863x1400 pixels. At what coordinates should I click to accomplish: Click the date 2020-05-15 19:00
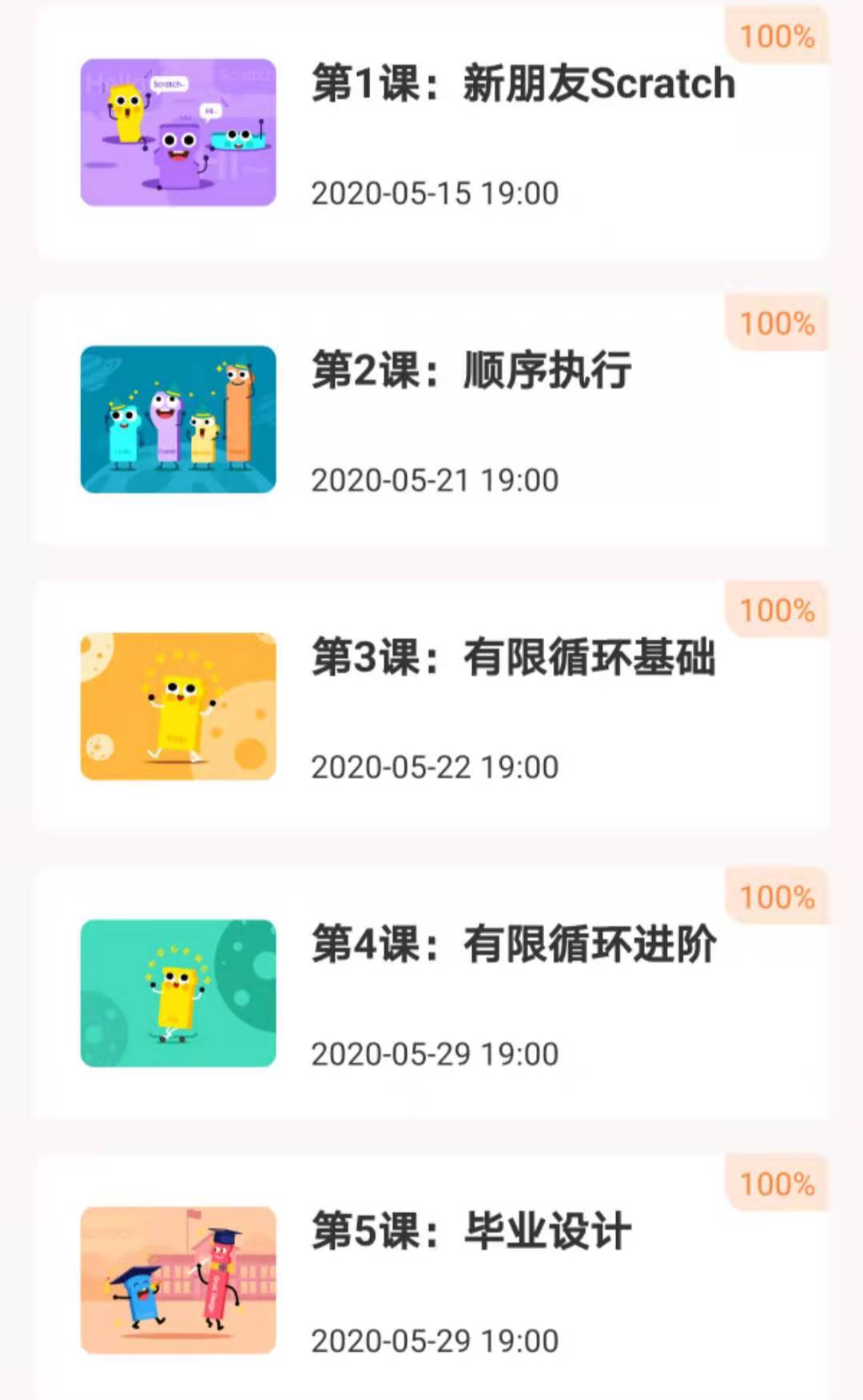[x=435, y=193]
